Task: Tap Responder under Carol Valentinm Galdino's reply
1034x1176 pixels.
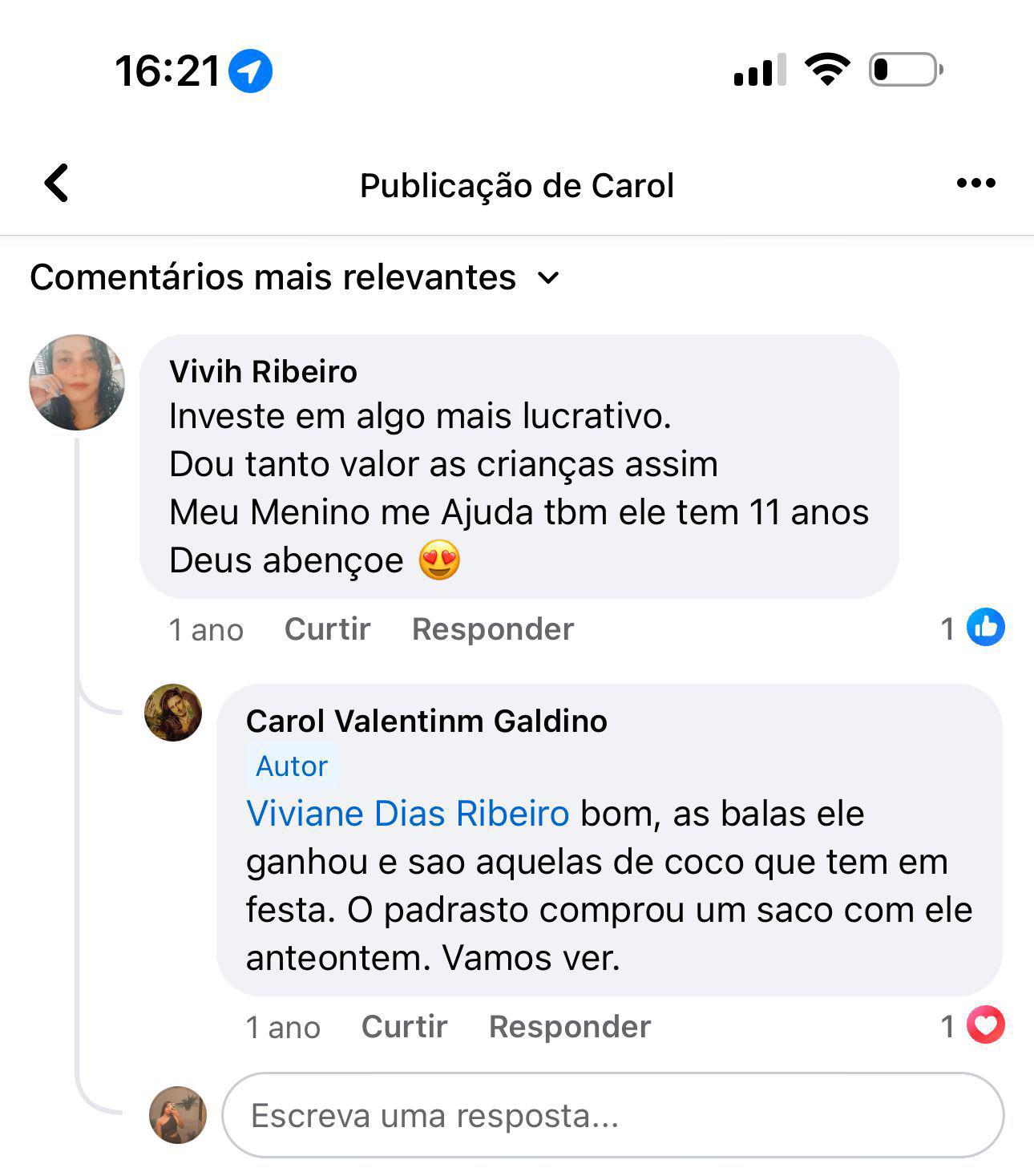Action: (570, 1027)
